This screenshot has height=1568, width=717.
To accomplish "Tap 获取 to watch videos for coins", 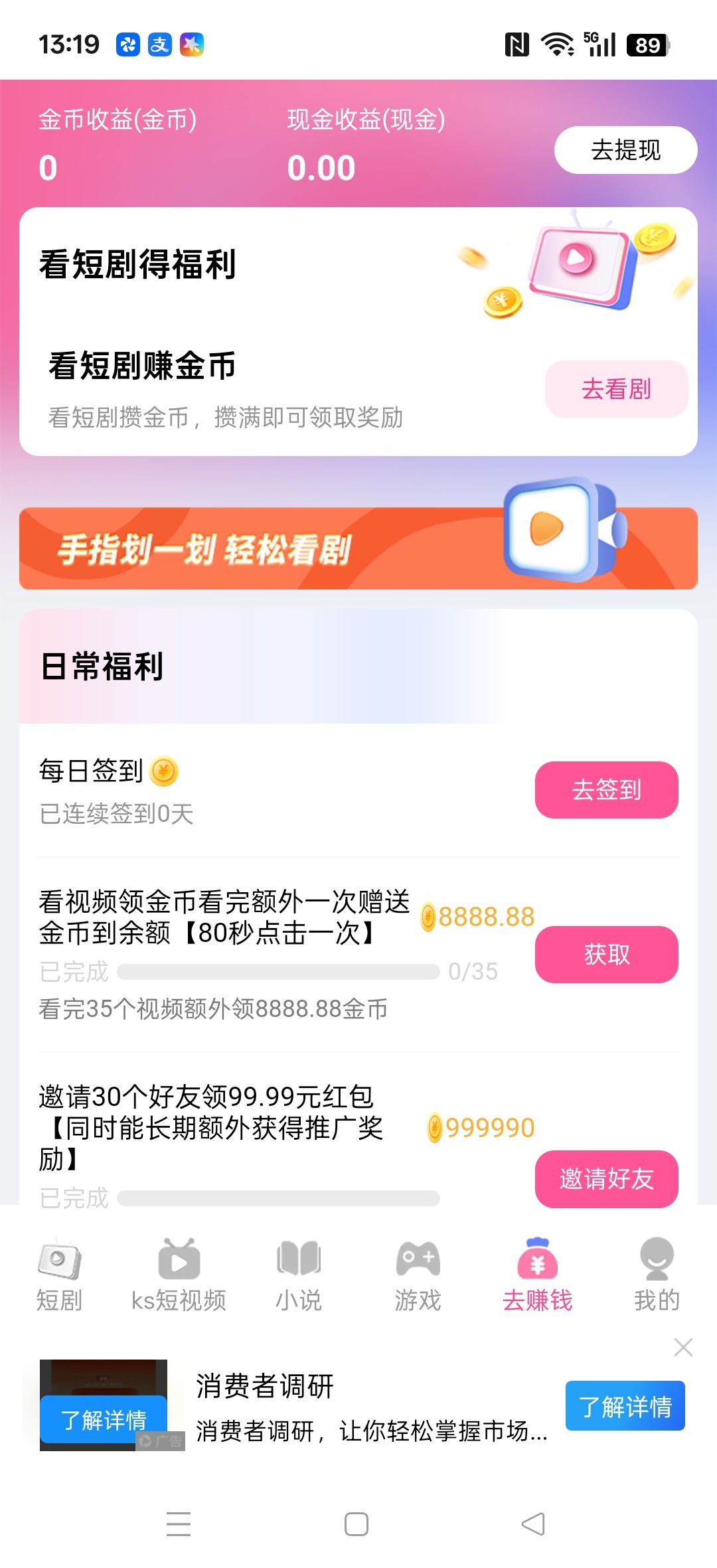I will pyautogui.click(x=606, y=955).
